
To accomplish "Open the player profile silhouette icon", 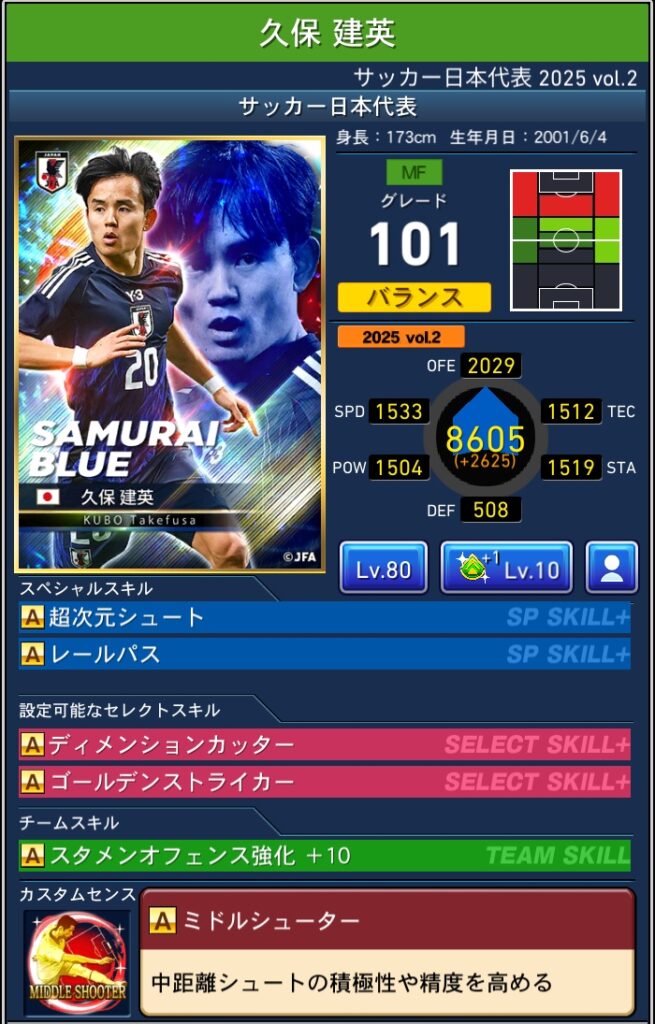I will coord(611,569).
